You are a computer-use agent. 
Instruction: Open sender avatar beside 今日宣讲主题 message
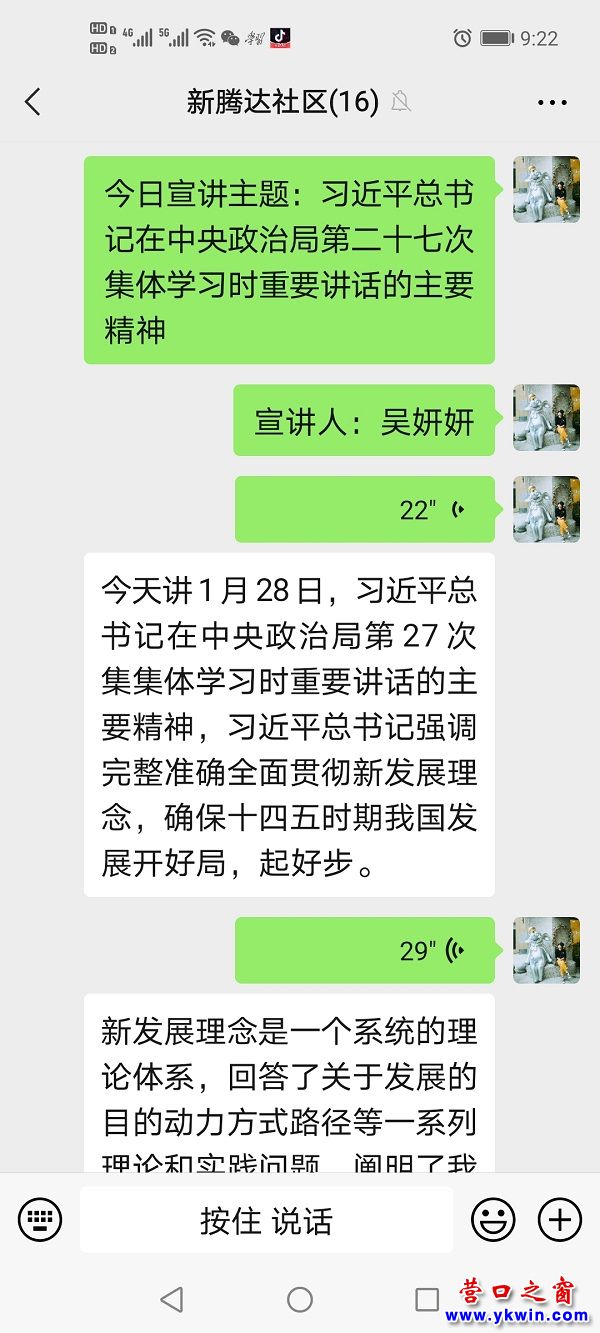coord(547,189)
